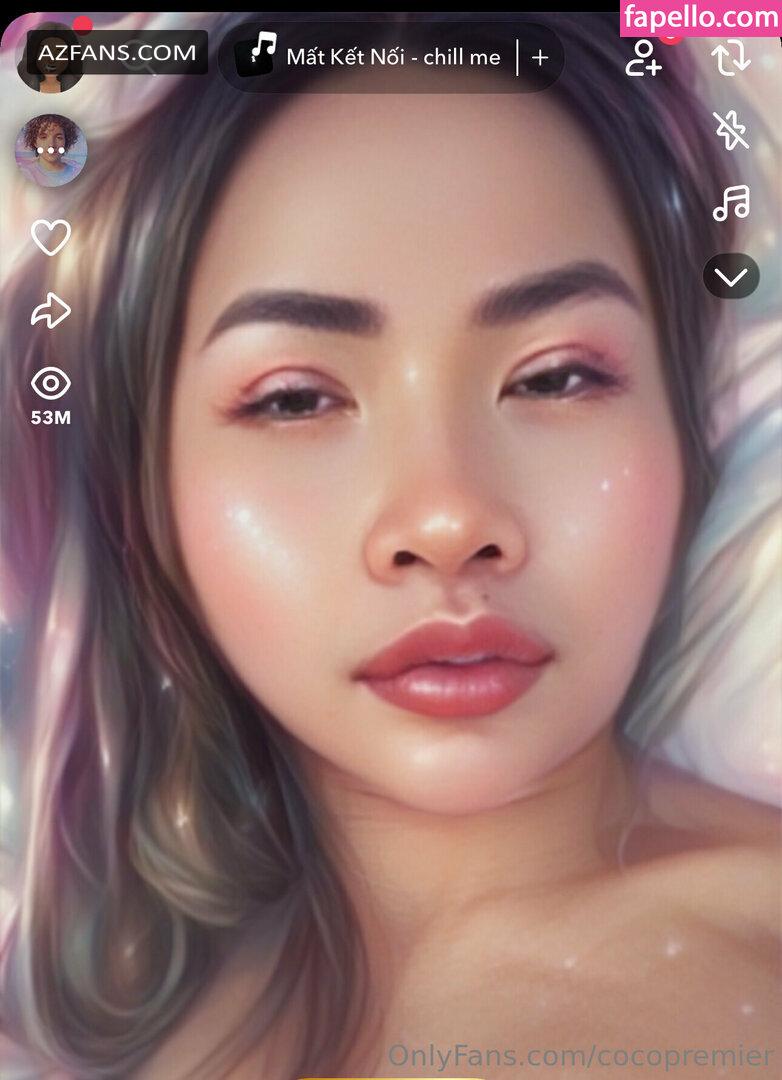Favorite this lens with the heart
Viewport: 782px width, 1080px height.
pos(51,238)
